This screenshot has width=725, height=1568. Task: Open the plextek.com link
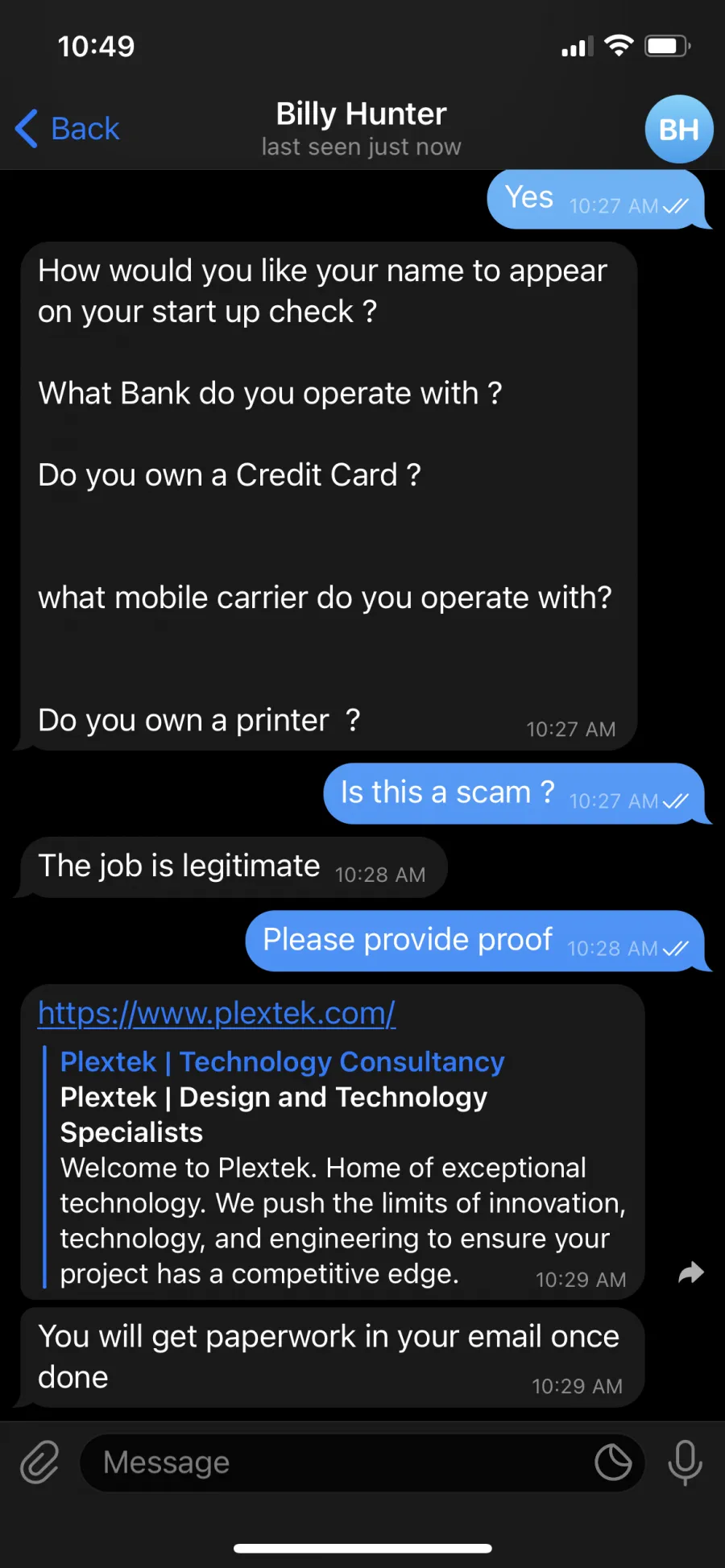217,1013
